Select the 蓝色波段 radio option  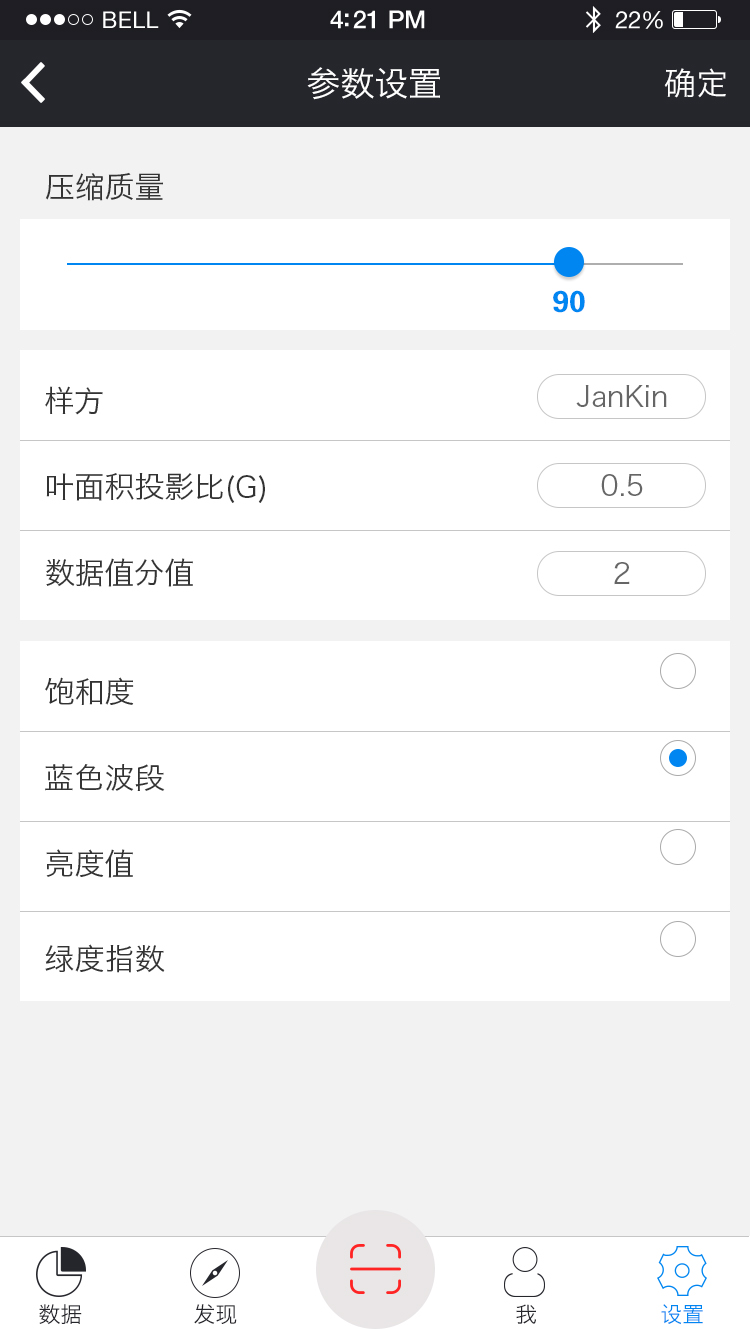(x=678, y=758)
